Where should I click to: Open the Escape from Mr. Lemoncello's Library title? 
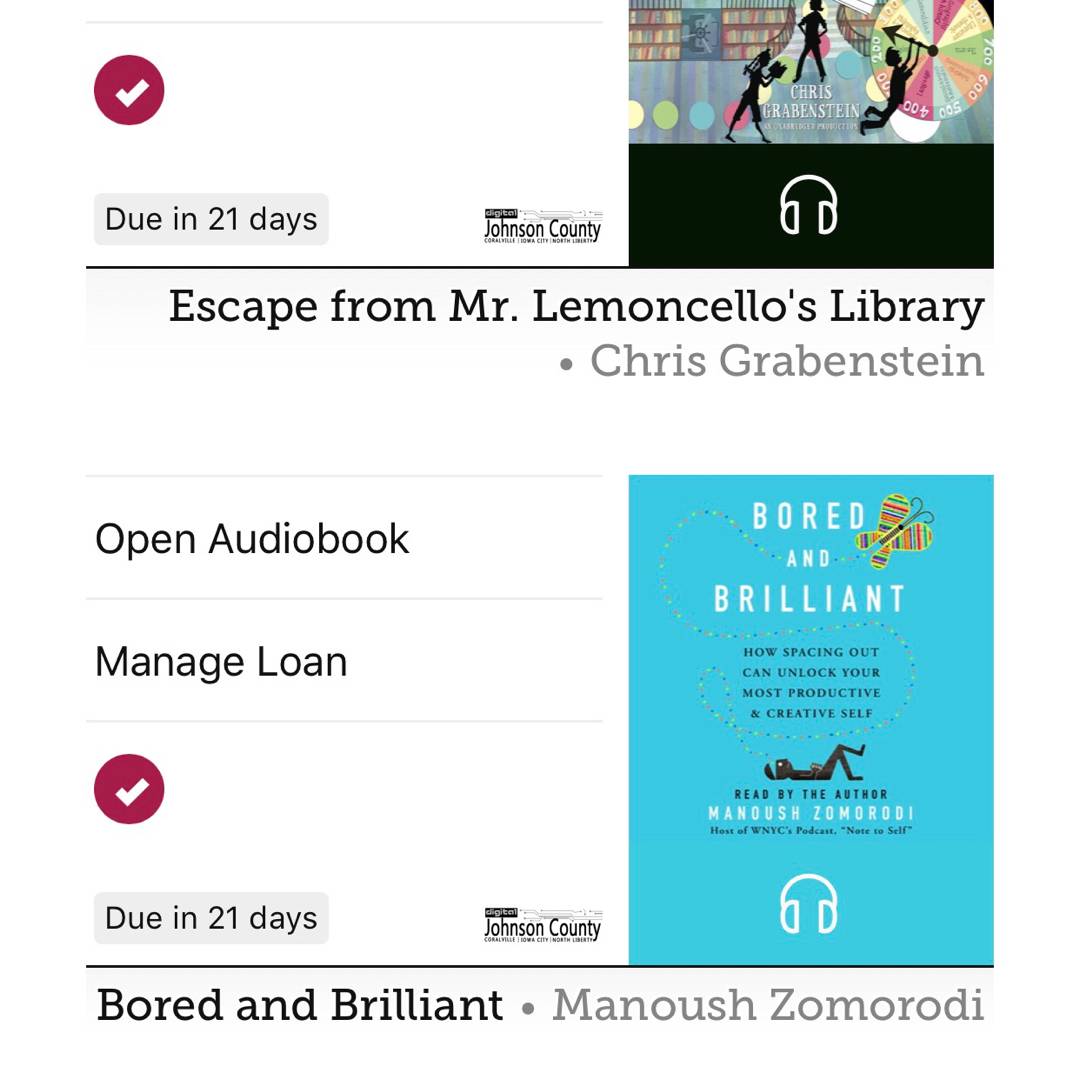click(x=576, y=306)
